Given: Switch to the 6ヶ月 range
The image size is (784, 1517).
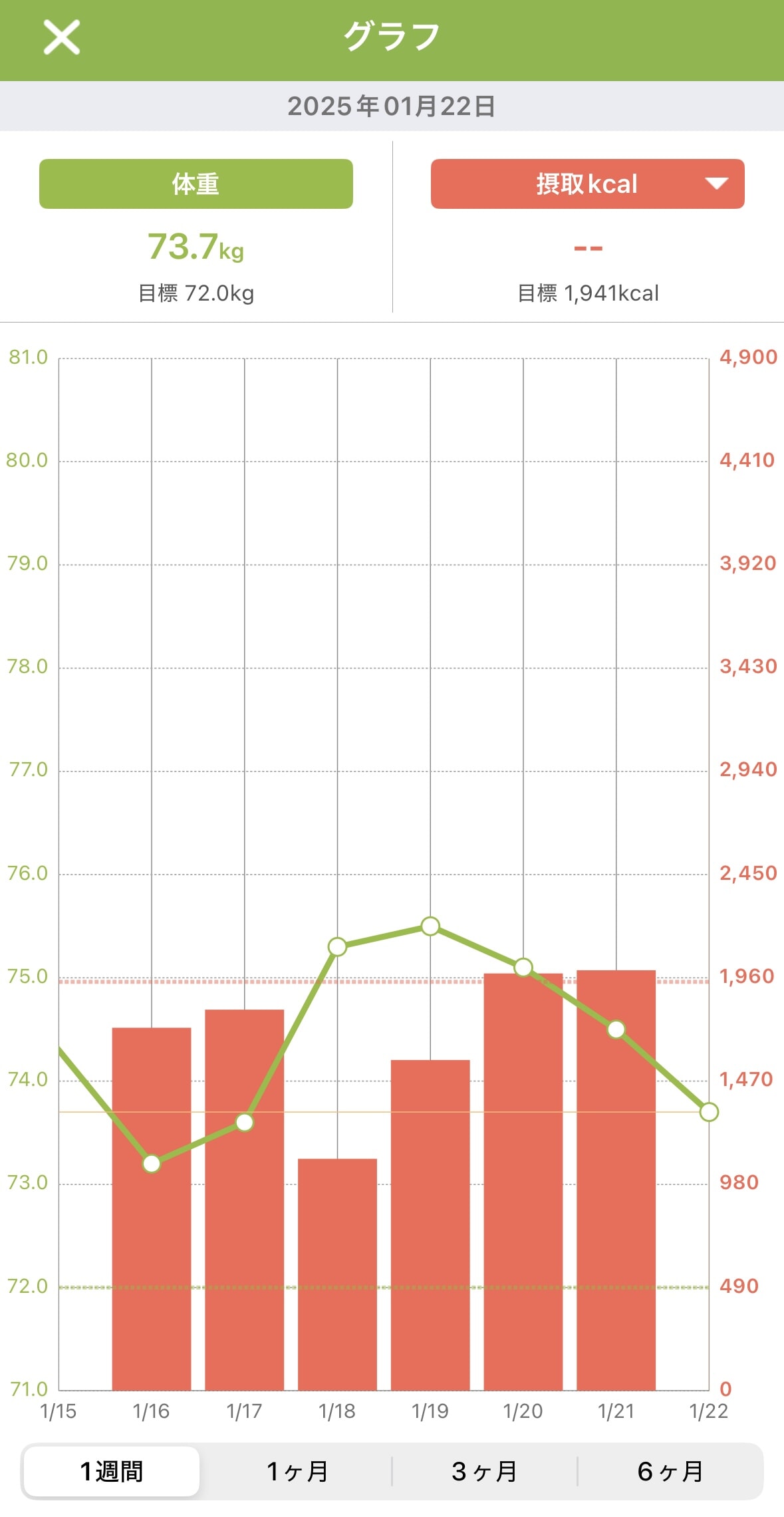Looking at the screenshot, I should click(x=670, y=1471).
